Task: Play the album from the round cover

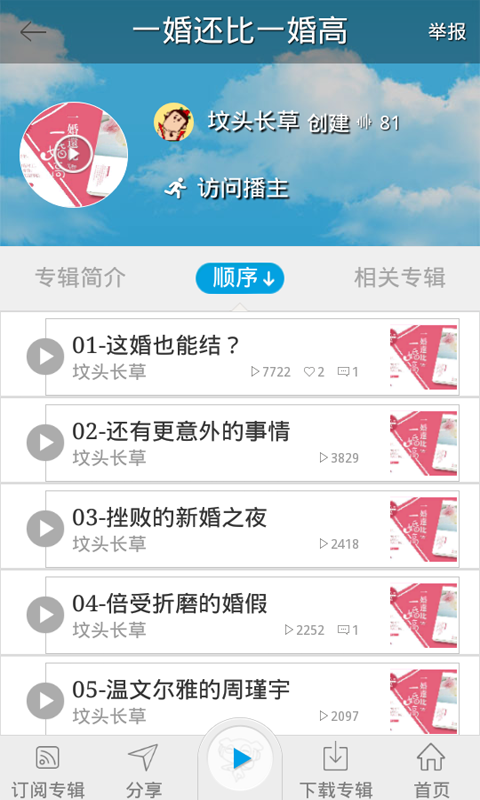Action: [x=73, y=155]
